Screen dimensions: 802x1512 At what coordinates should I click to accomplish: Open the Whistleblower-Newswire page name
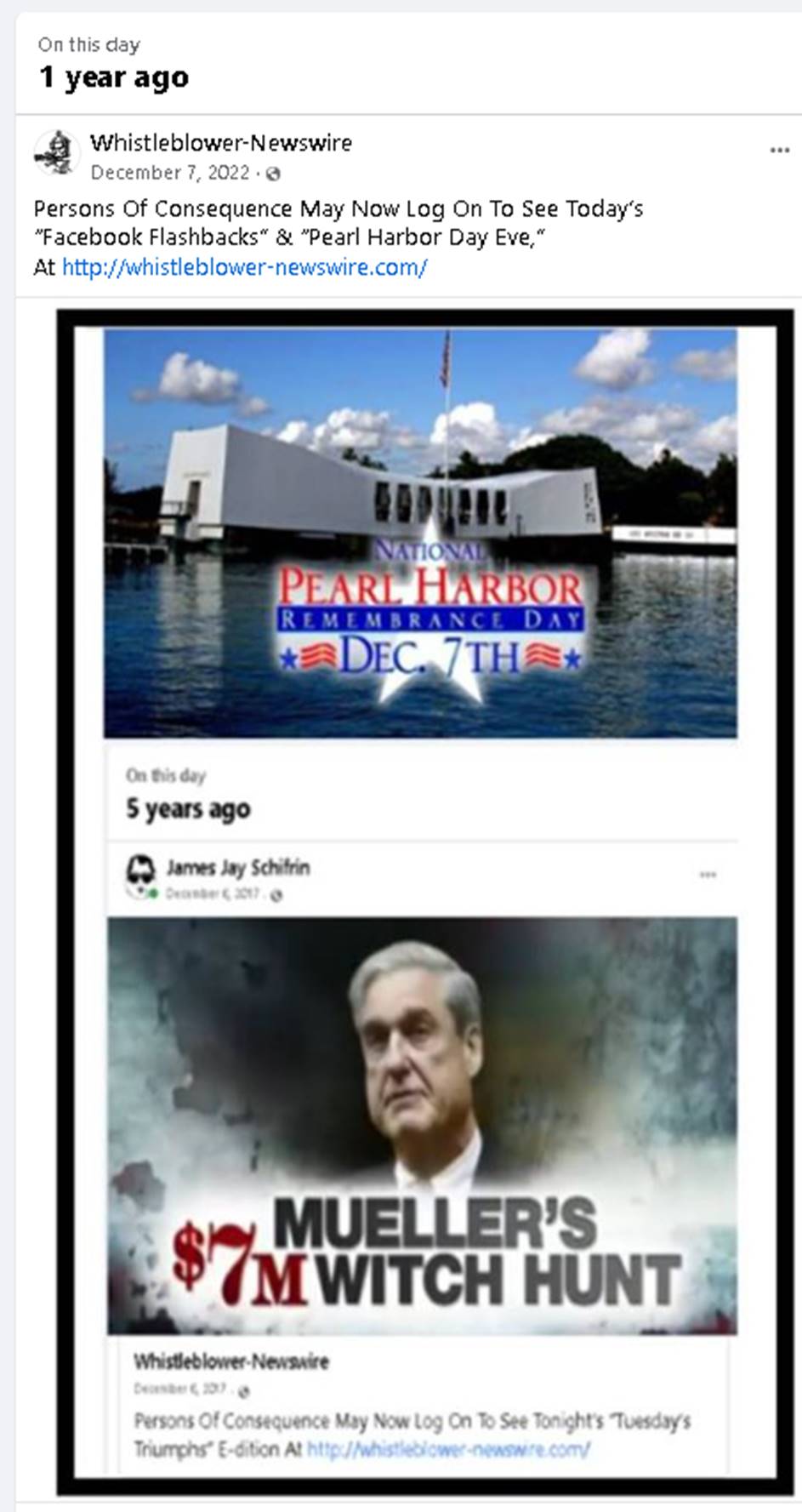(x=221, y=143)
